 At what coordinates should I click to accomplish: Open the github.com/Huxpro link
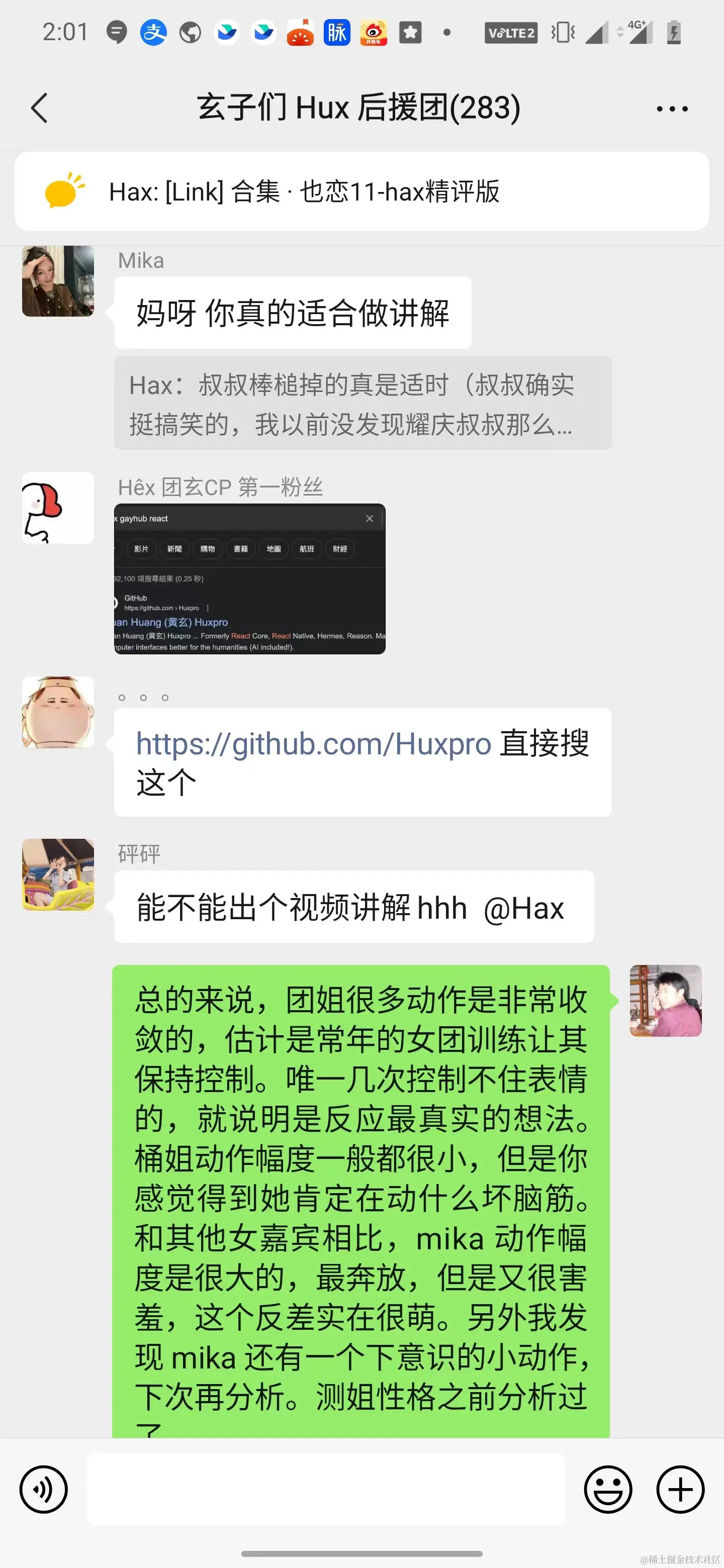(x=313, y=744)
